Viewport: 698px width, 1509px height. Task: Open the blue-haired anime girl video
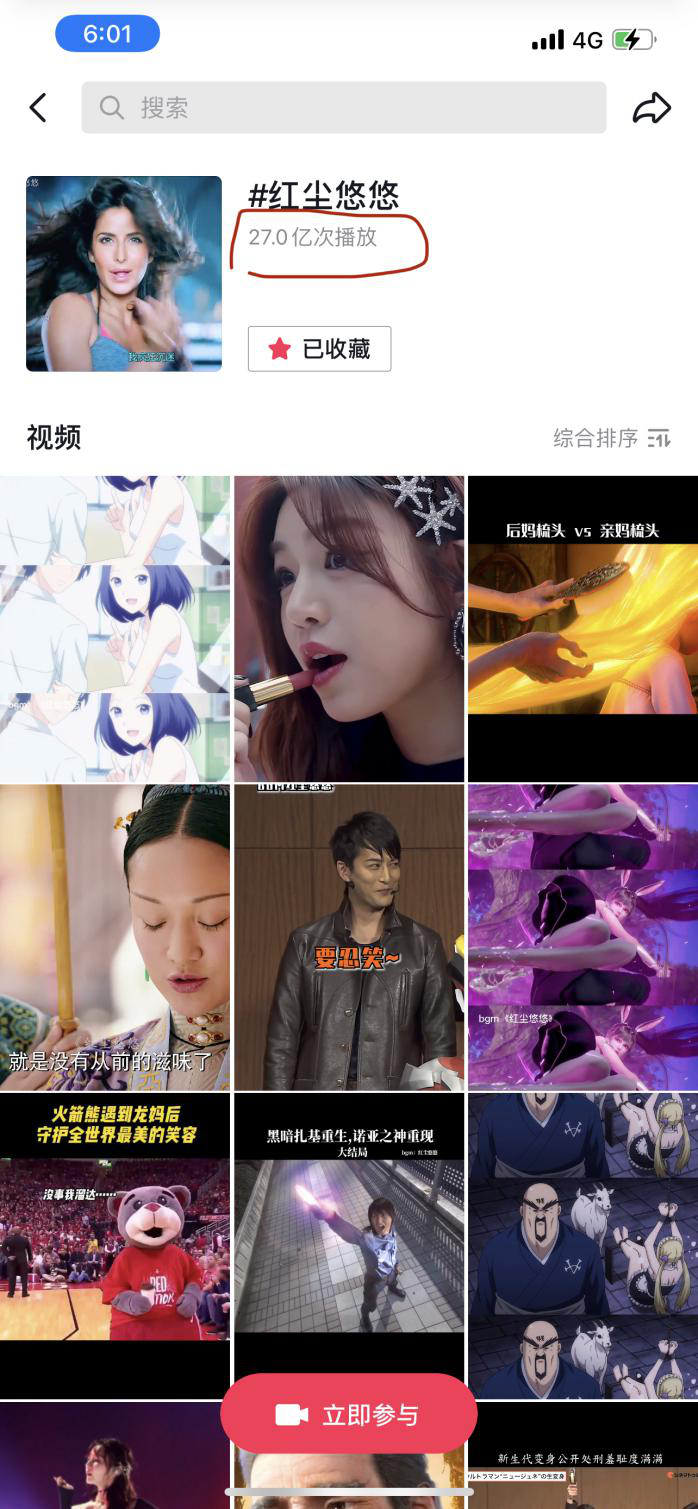[x=114, y=628]
